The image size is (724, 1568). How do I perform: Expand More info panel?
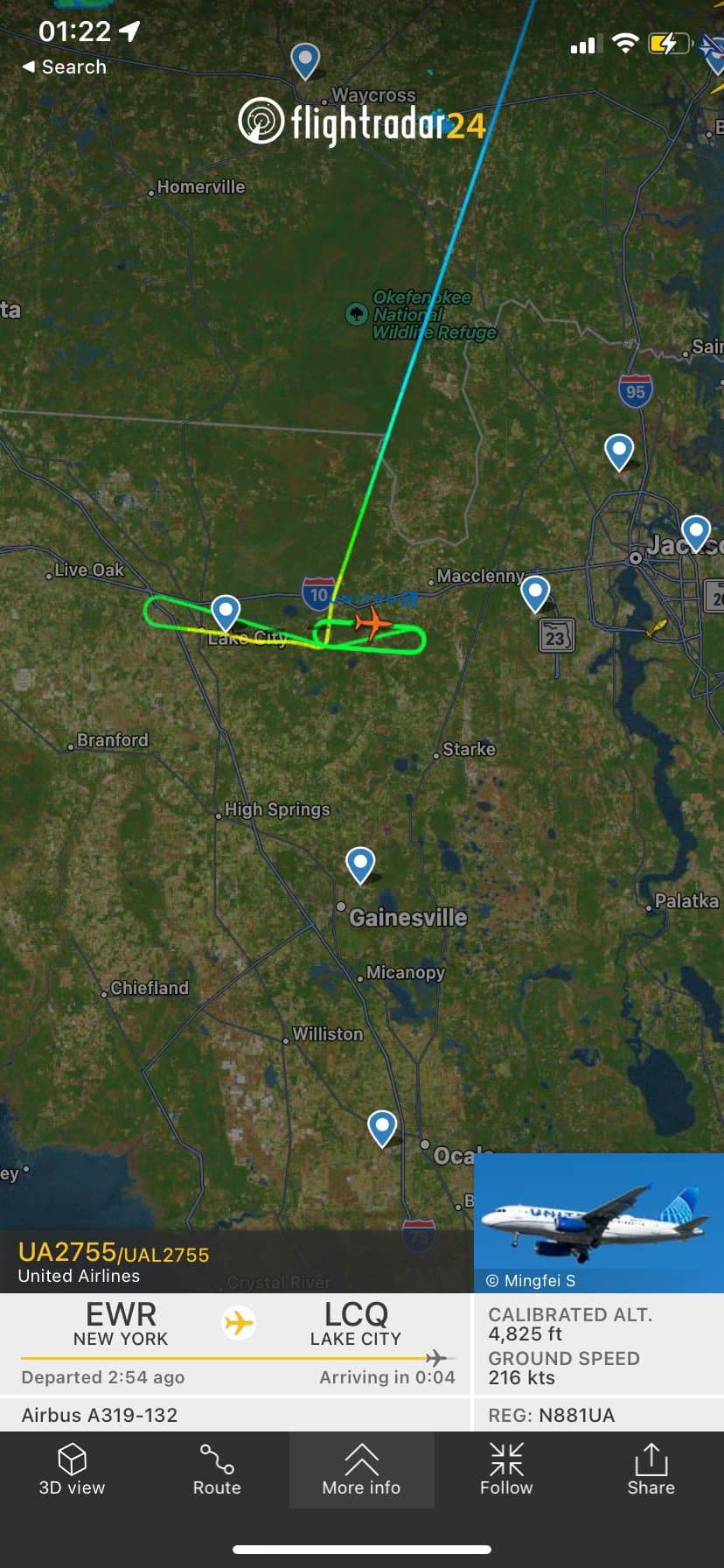[361, 1469]
